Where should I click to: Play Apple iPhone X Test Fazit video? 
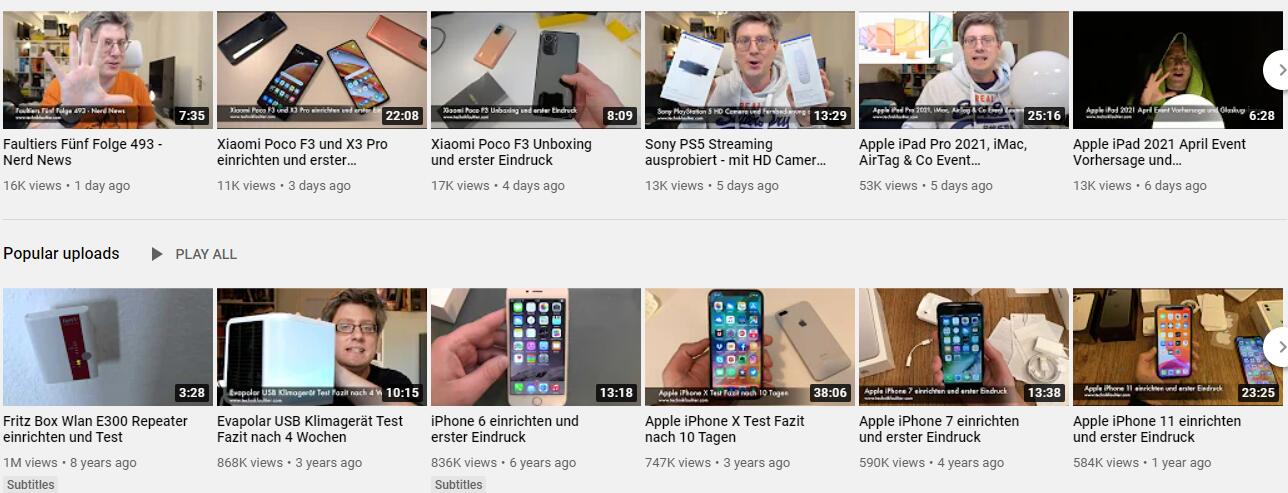tap(750, 347)
